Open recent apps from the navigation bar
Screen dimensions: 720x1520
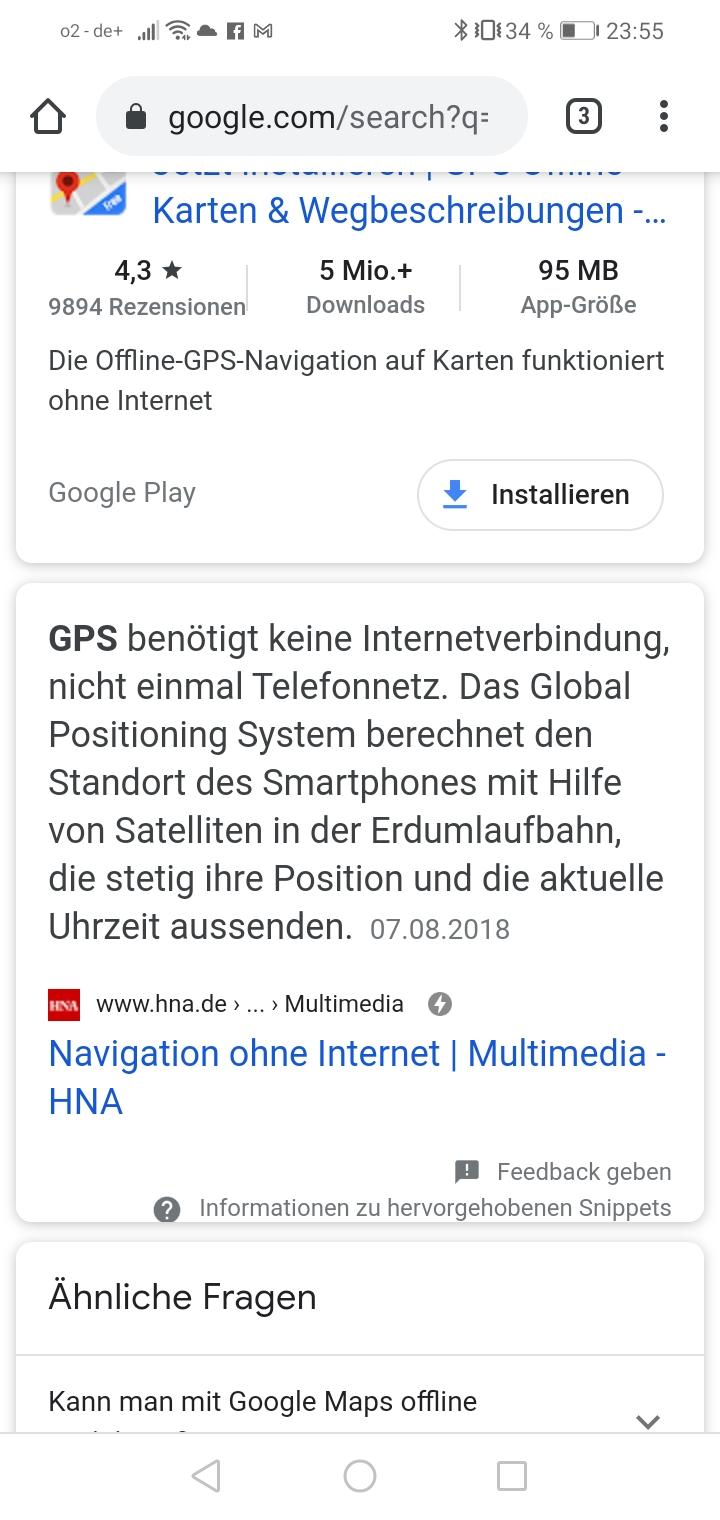512,1475
